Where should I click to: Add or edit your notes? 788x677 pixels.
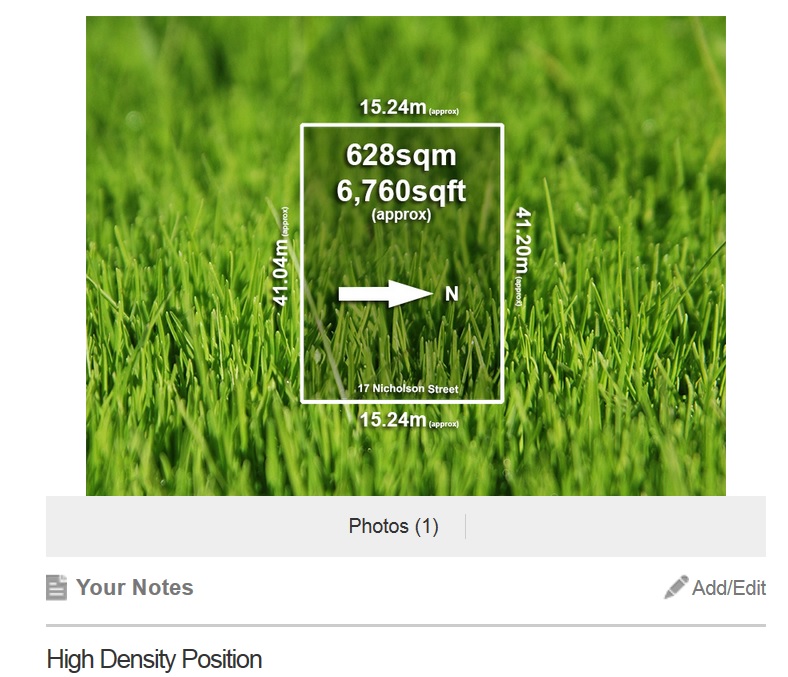click(x=715, y=587)
